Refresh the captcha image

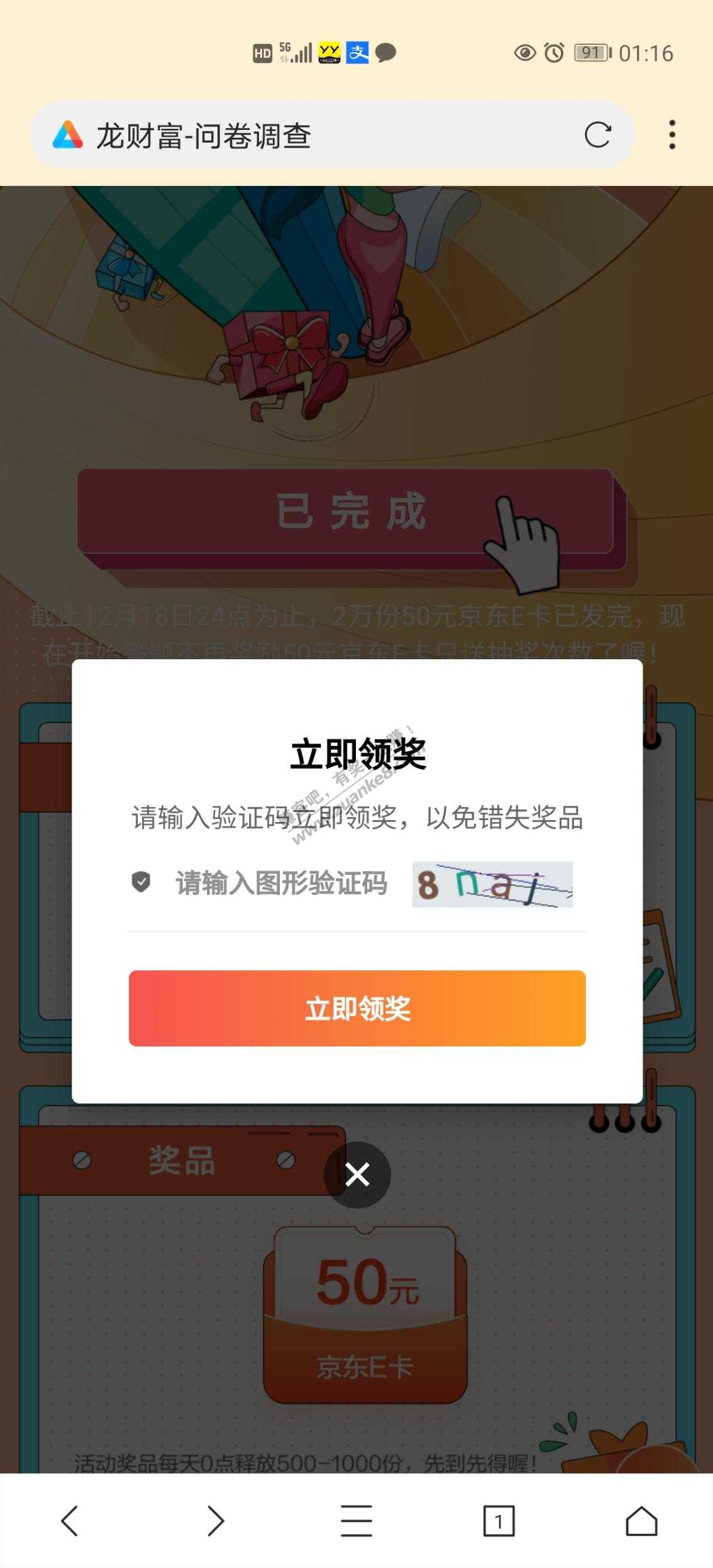click(492, 884)
